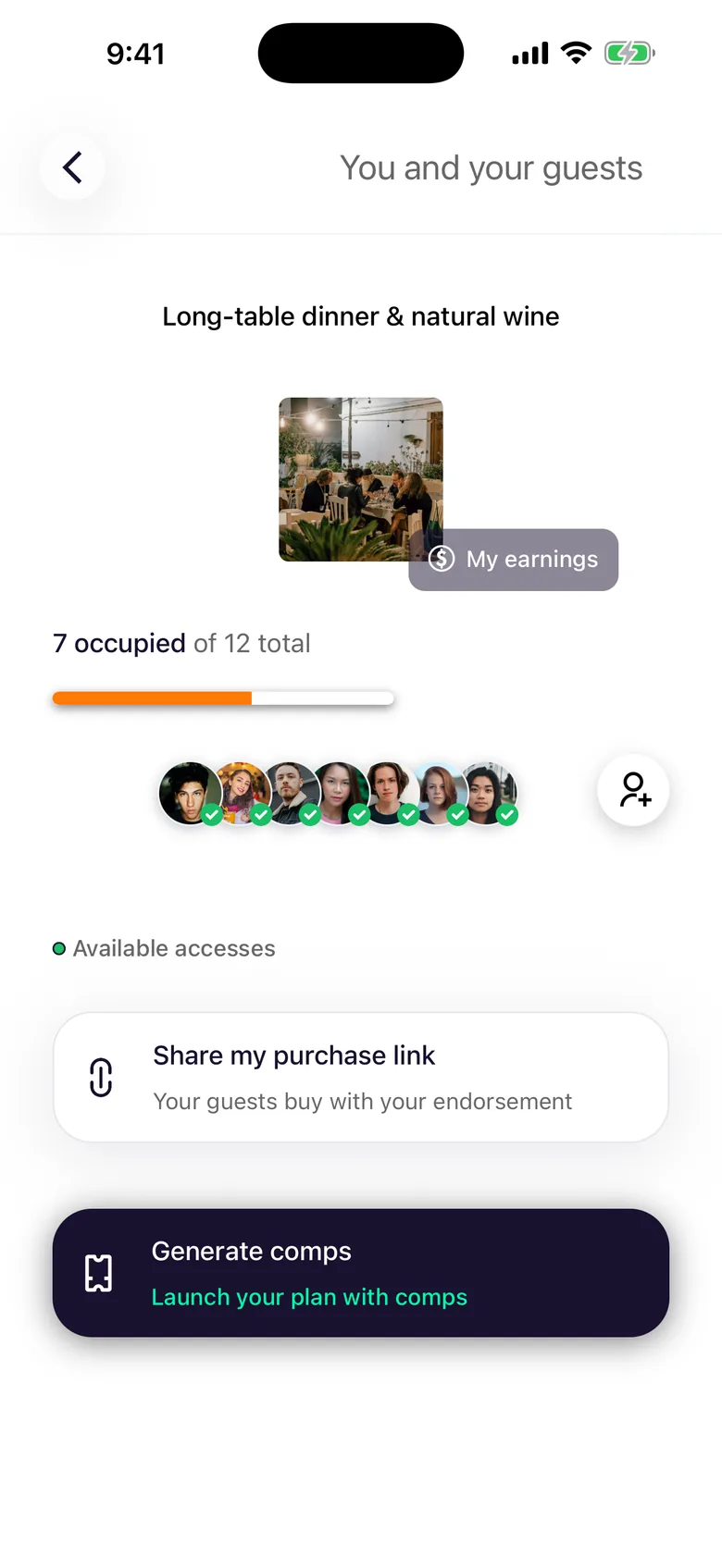Open Share my purchase link
This screenshot has width=722, height=1568.
[361, 1077]
